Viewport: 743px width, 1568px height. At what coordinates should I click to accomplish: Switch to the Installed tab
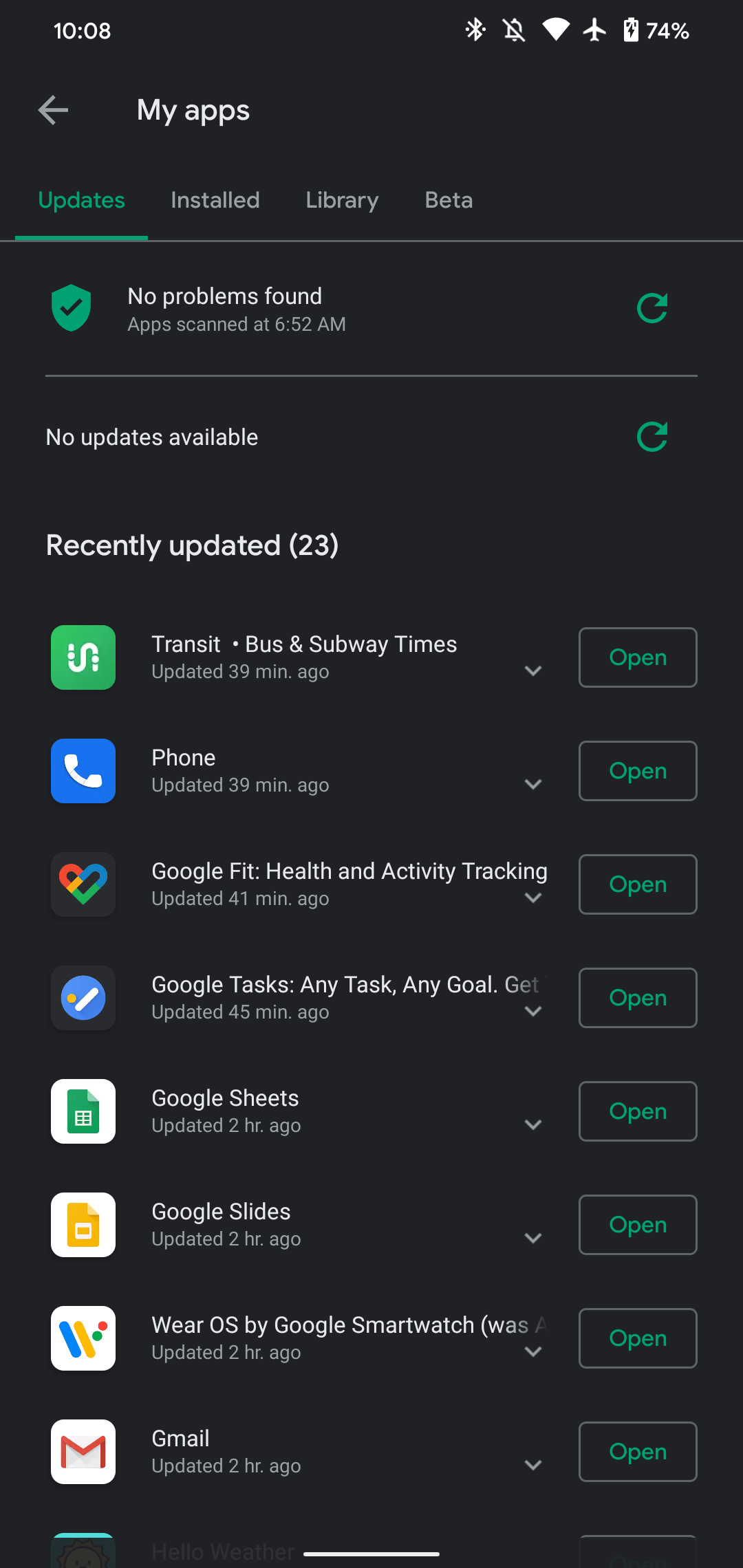coord(214,199)
